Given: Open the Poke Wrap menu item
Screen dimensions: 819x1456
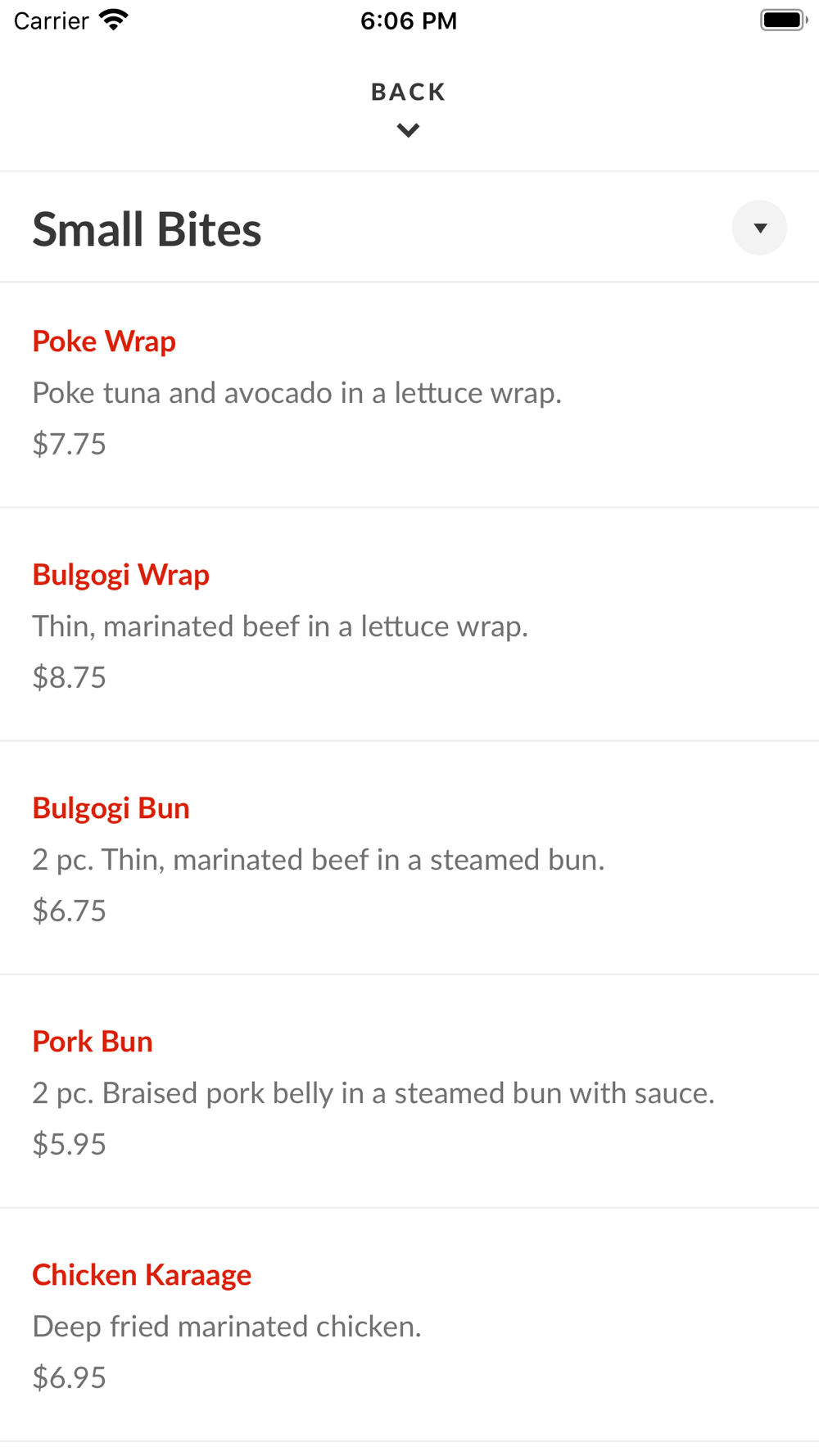Looking at the screenshot, I should point(104,341).
